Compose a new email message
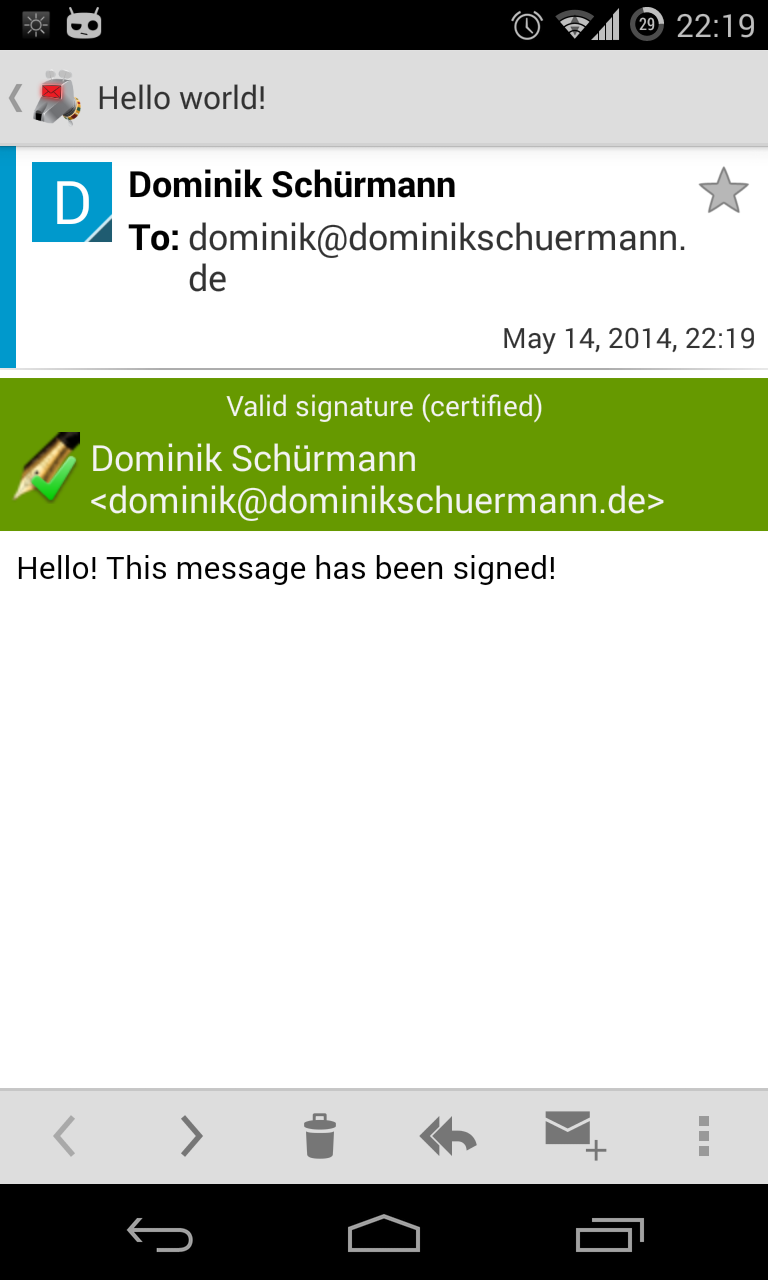768x1280 pixels. pyautogui.click(x=575, y=1134)
